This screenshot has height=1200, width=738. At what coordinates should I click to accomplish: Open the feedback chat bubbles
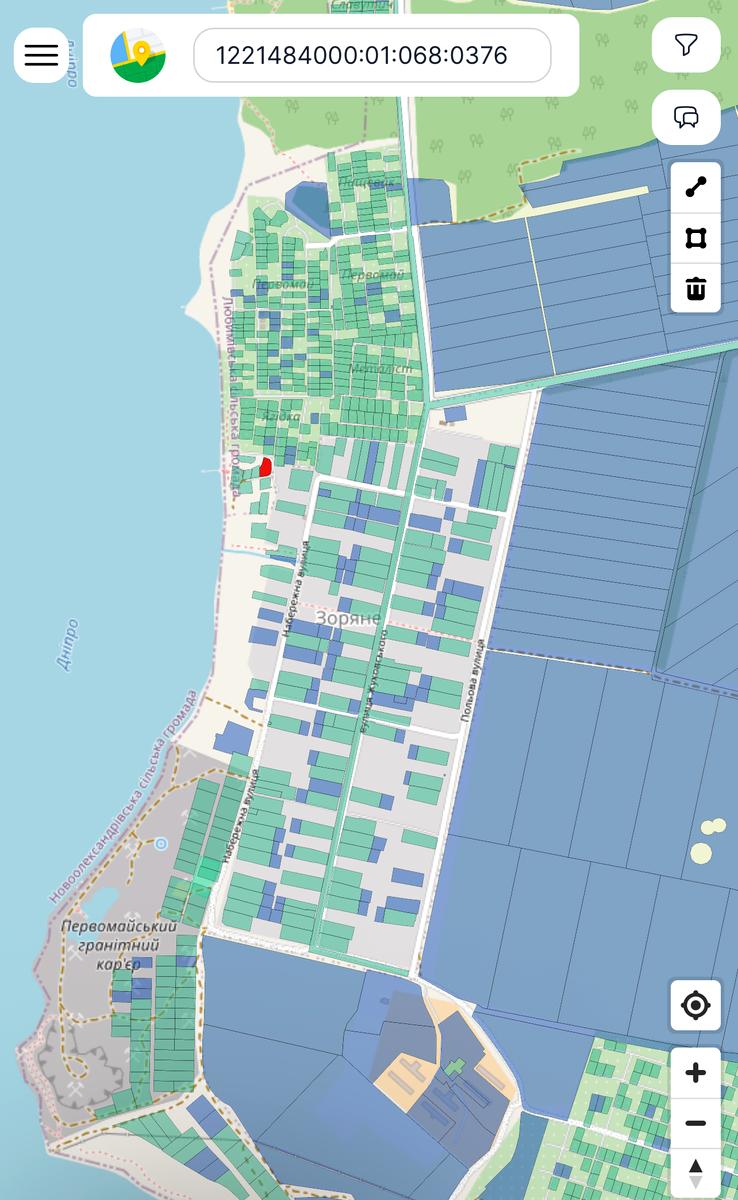[686, 118]
